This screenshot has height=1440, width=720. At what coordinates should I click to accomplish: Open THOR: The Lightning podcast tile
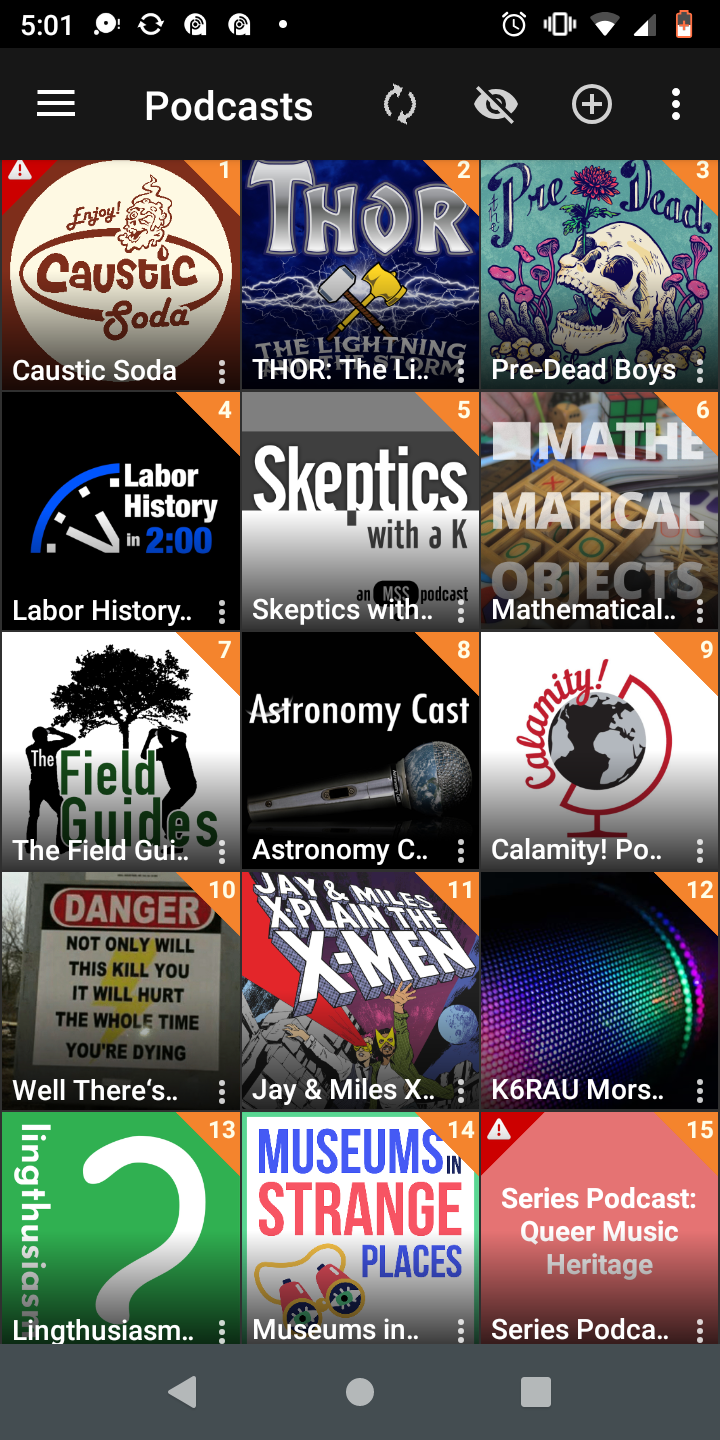click(x=360, y=275)
